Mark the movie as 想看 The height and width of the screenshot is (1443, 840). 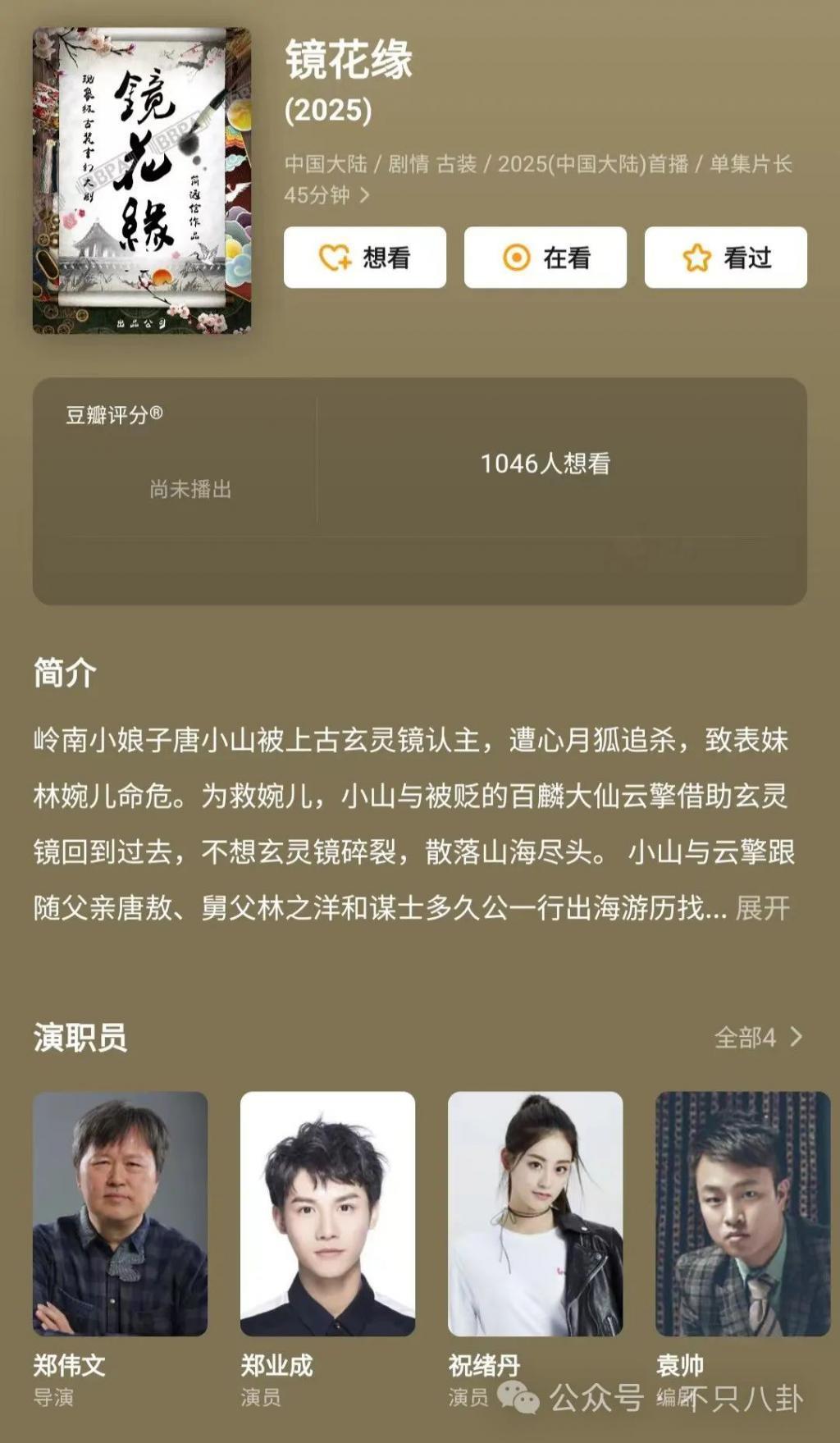click(365, 257)
